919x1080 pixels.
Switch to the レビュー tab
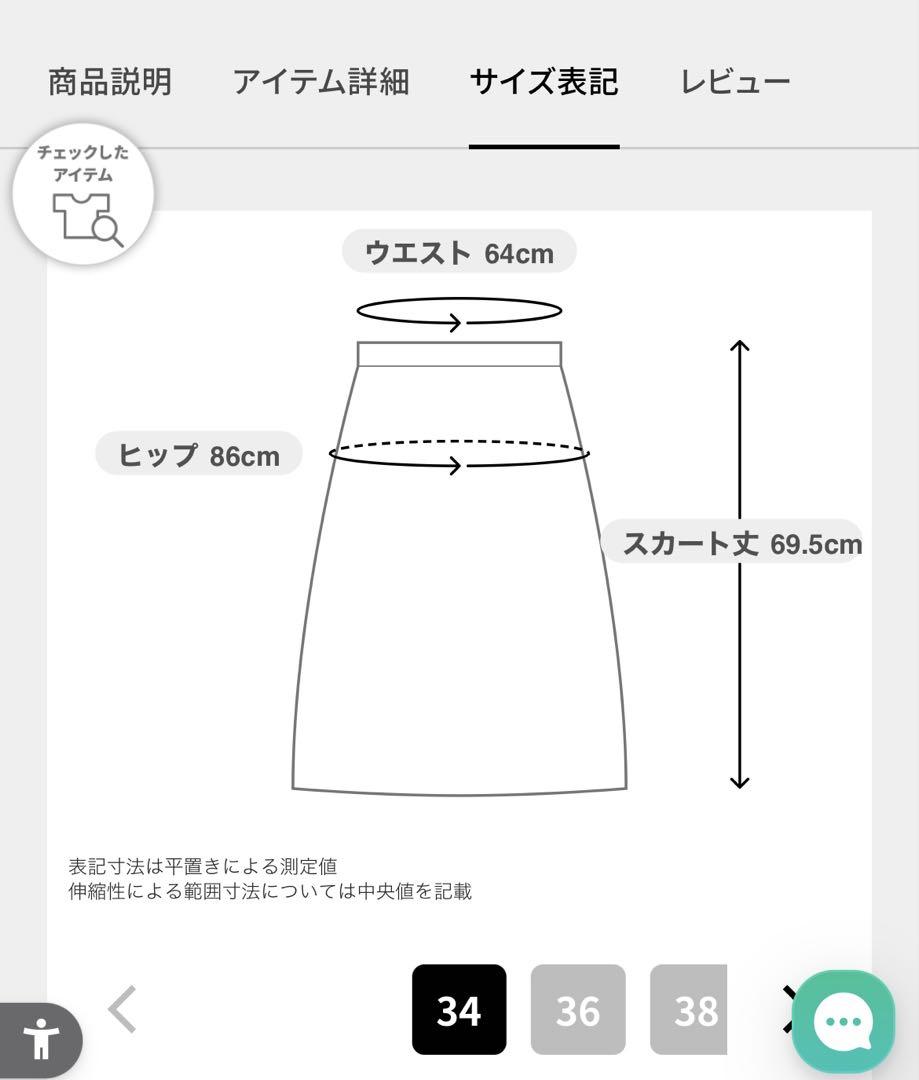735,82
